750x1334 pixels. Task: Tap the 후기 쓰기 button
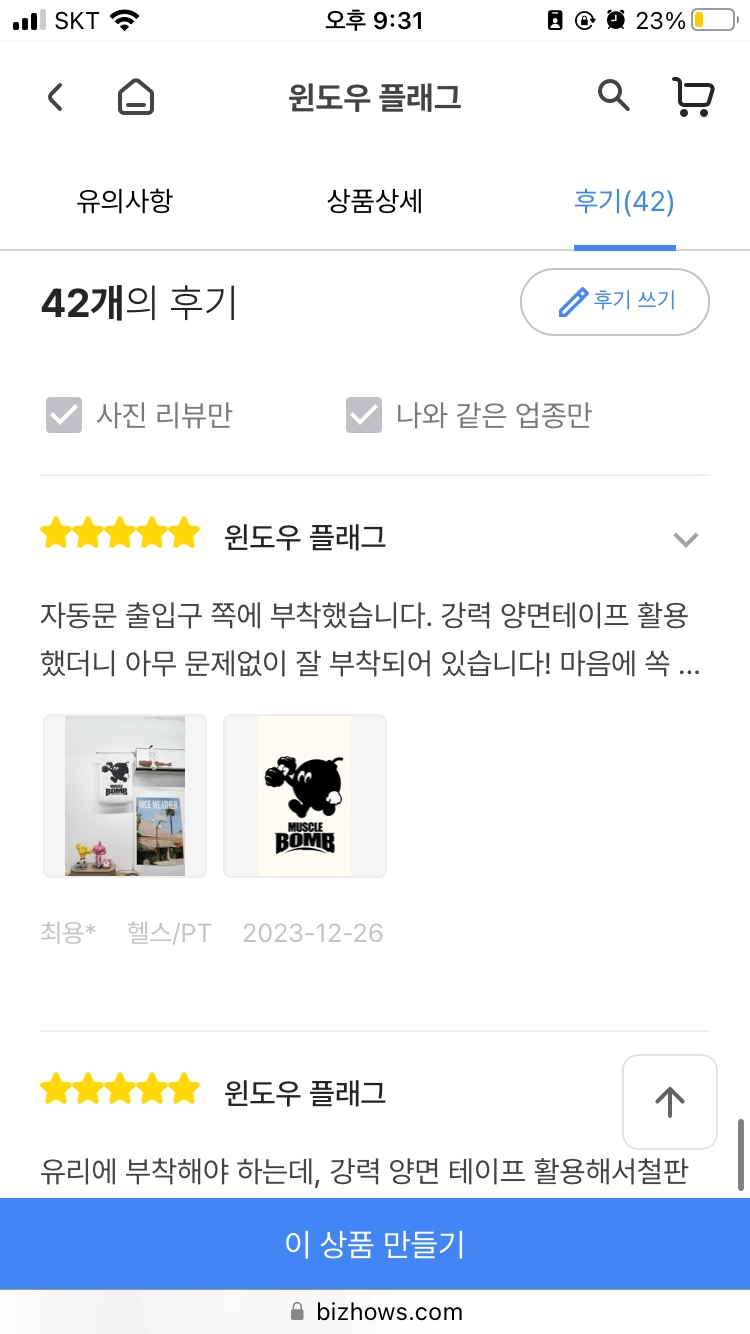point(615,301)
